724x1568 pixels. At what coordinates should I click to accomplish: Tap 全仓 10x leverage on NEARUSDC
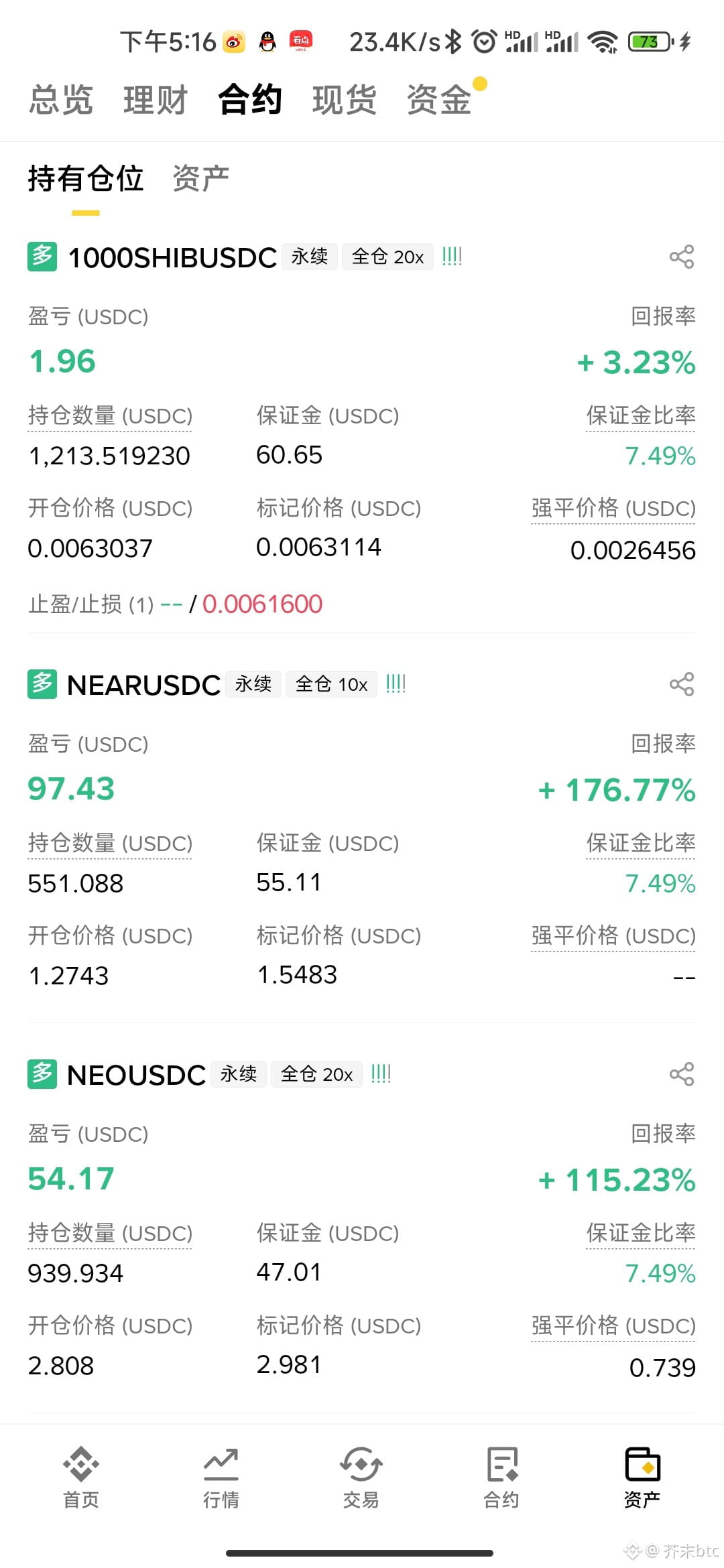point(331,684)
